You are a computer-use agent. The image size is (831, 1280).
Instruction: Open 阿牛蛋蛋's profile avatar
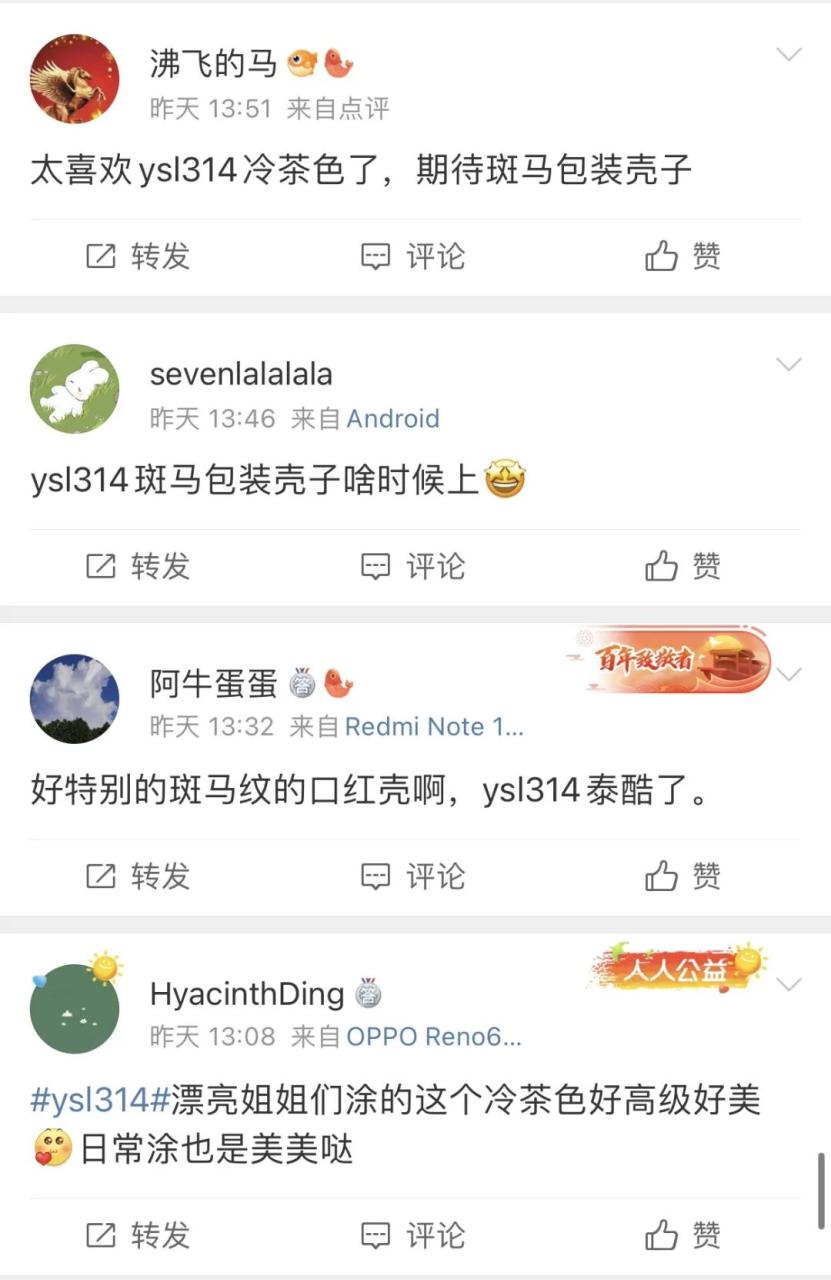pos(75,699)
